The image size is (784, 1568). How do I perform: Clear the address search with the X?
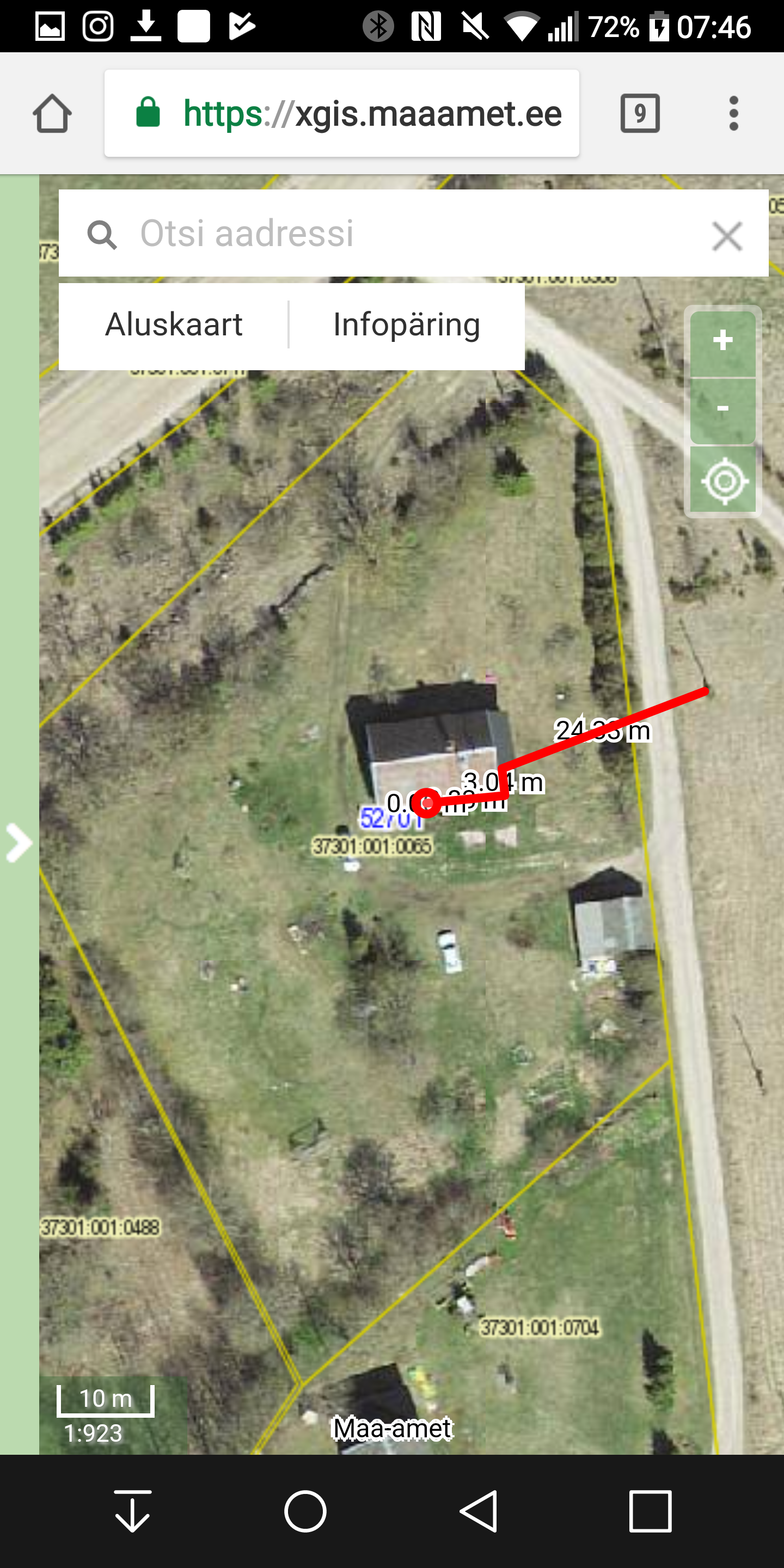pos(727,236)
